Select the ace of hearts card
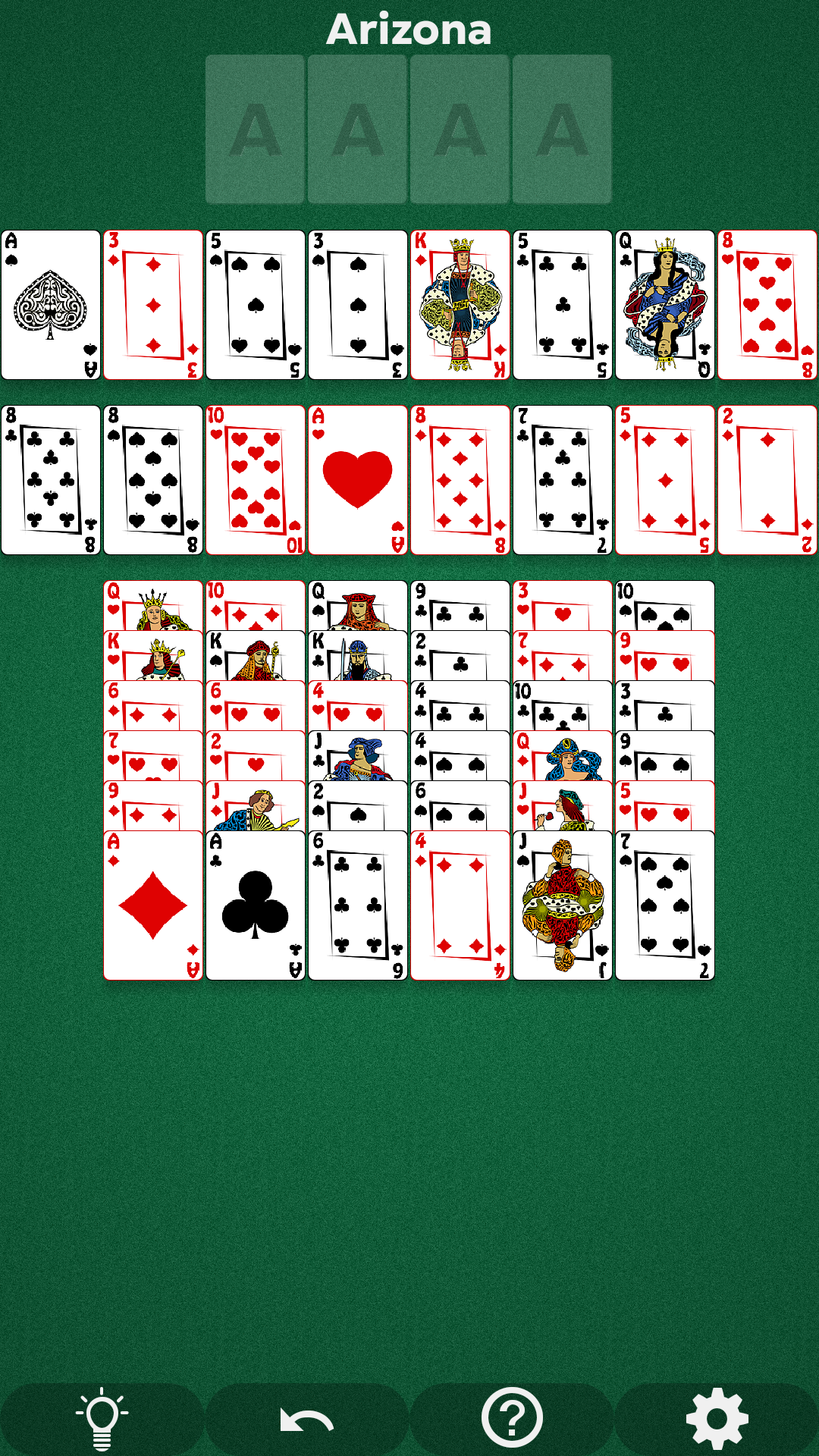This screenshot has width=819, height=1456. click(357, 480)
